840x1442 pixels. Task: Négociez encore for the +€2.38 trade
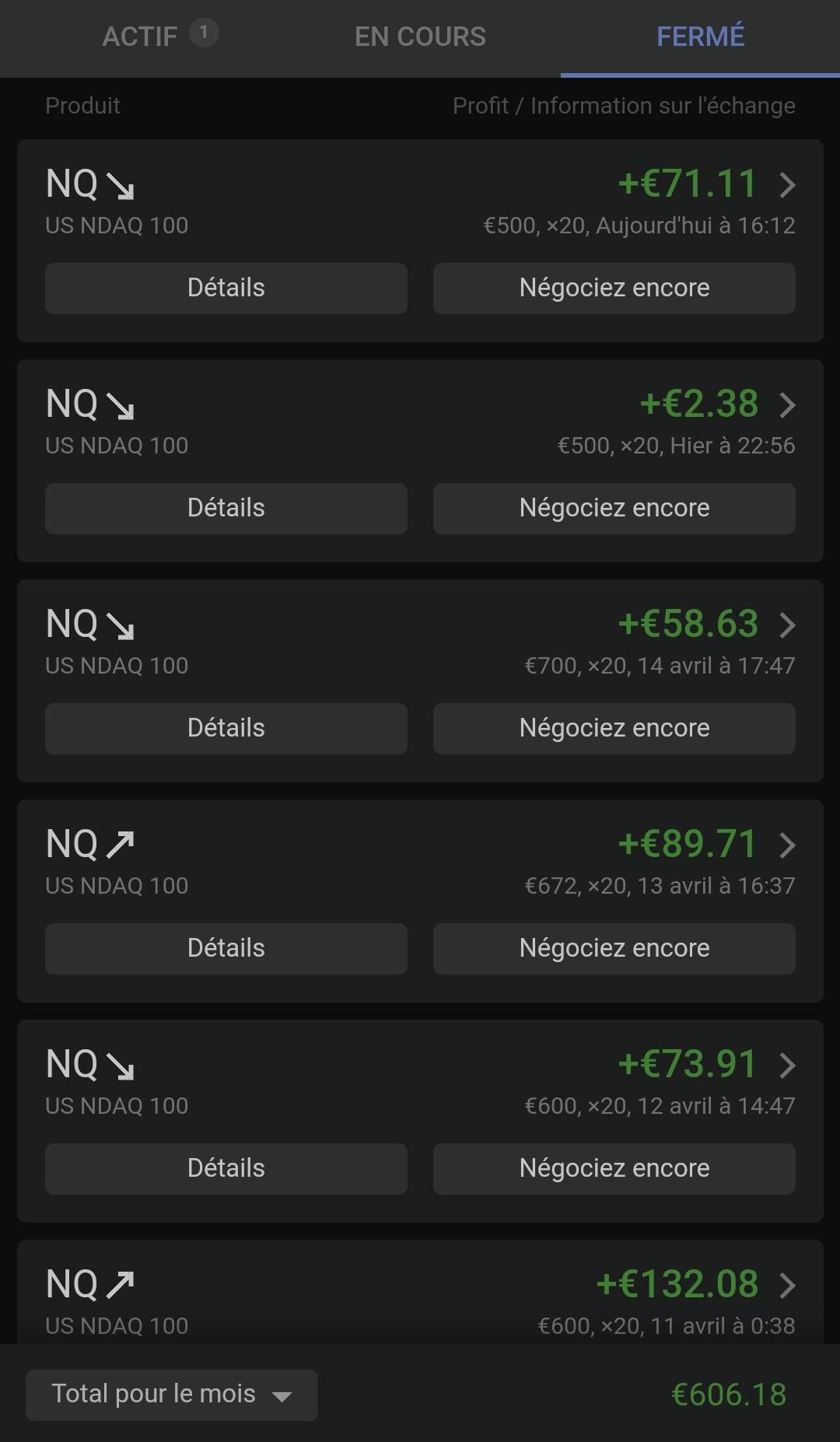pos(614,509)
